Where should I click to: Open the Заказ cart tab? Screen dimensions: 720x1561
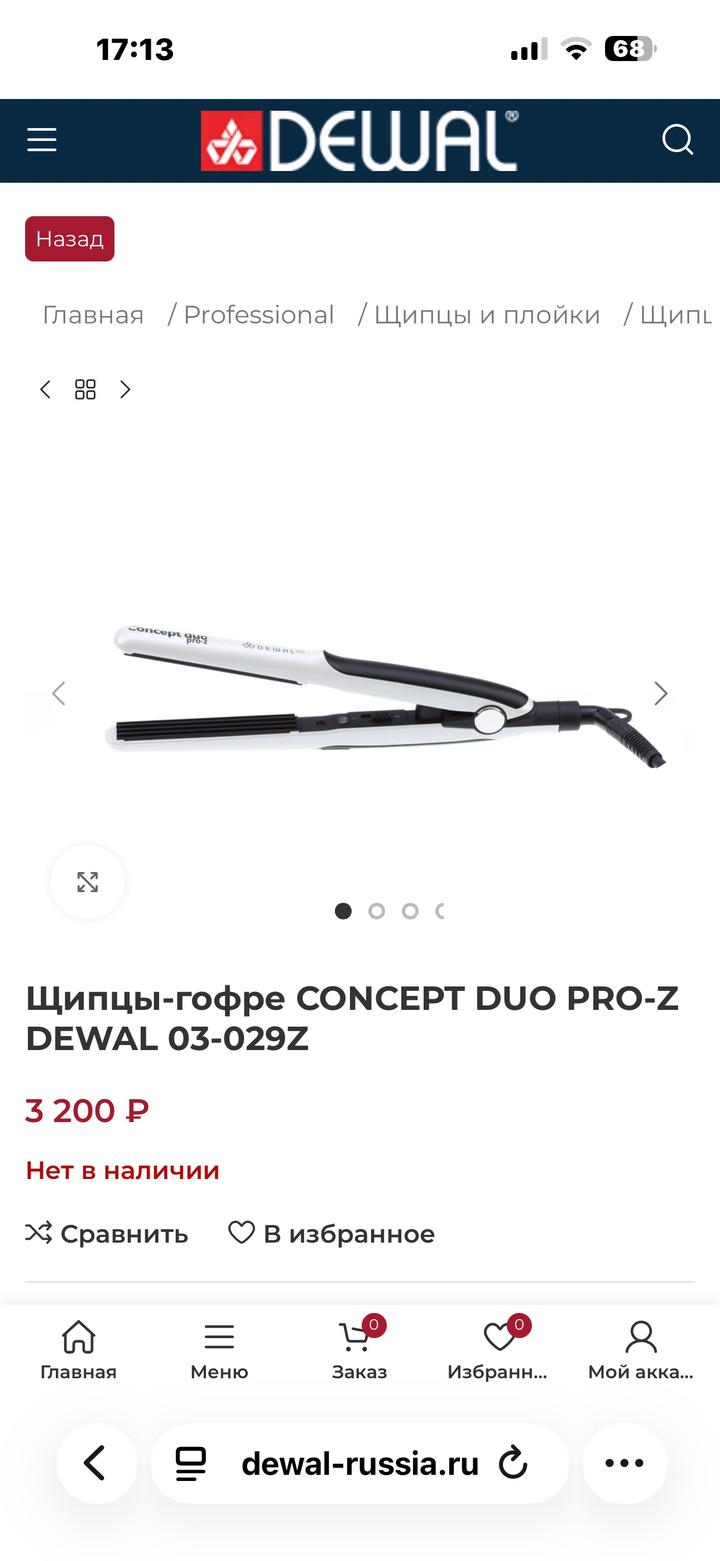point(359,1350)
